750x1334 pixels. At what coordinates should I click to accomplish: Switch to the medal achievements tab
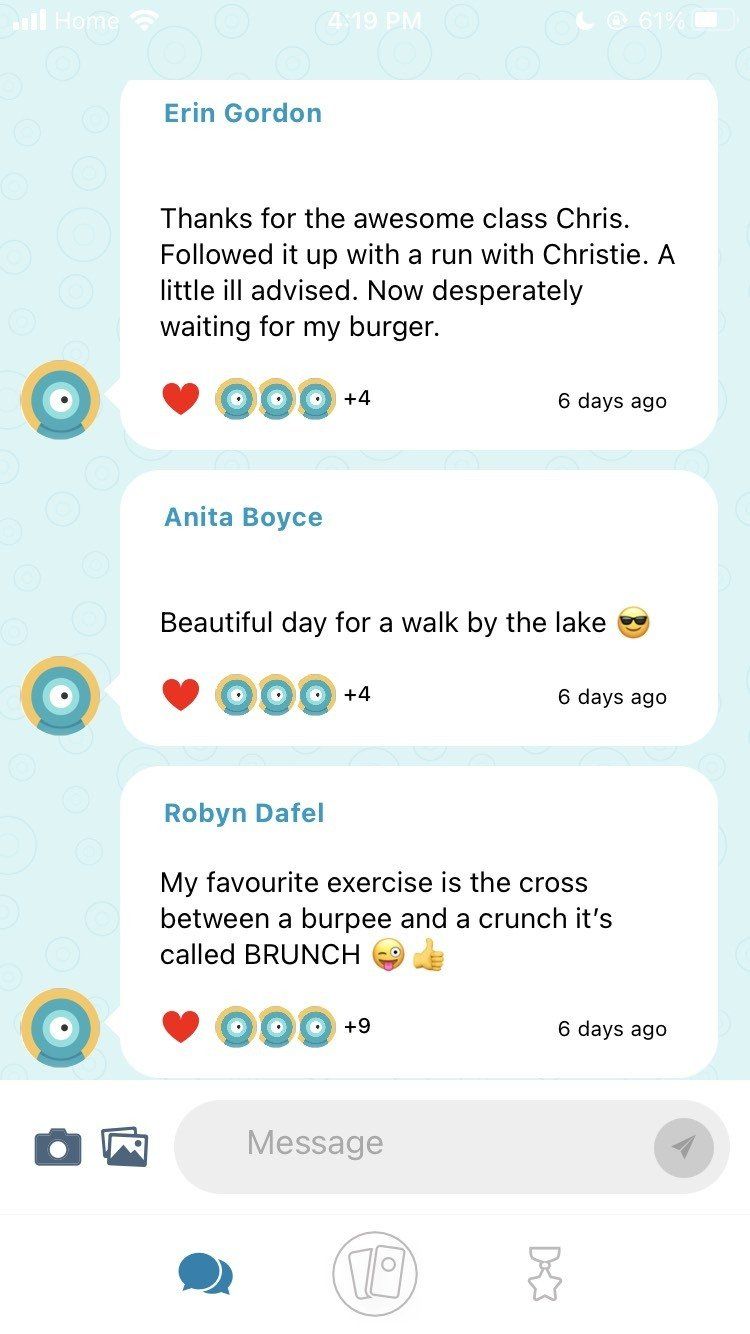click(x=545, y=1274)
